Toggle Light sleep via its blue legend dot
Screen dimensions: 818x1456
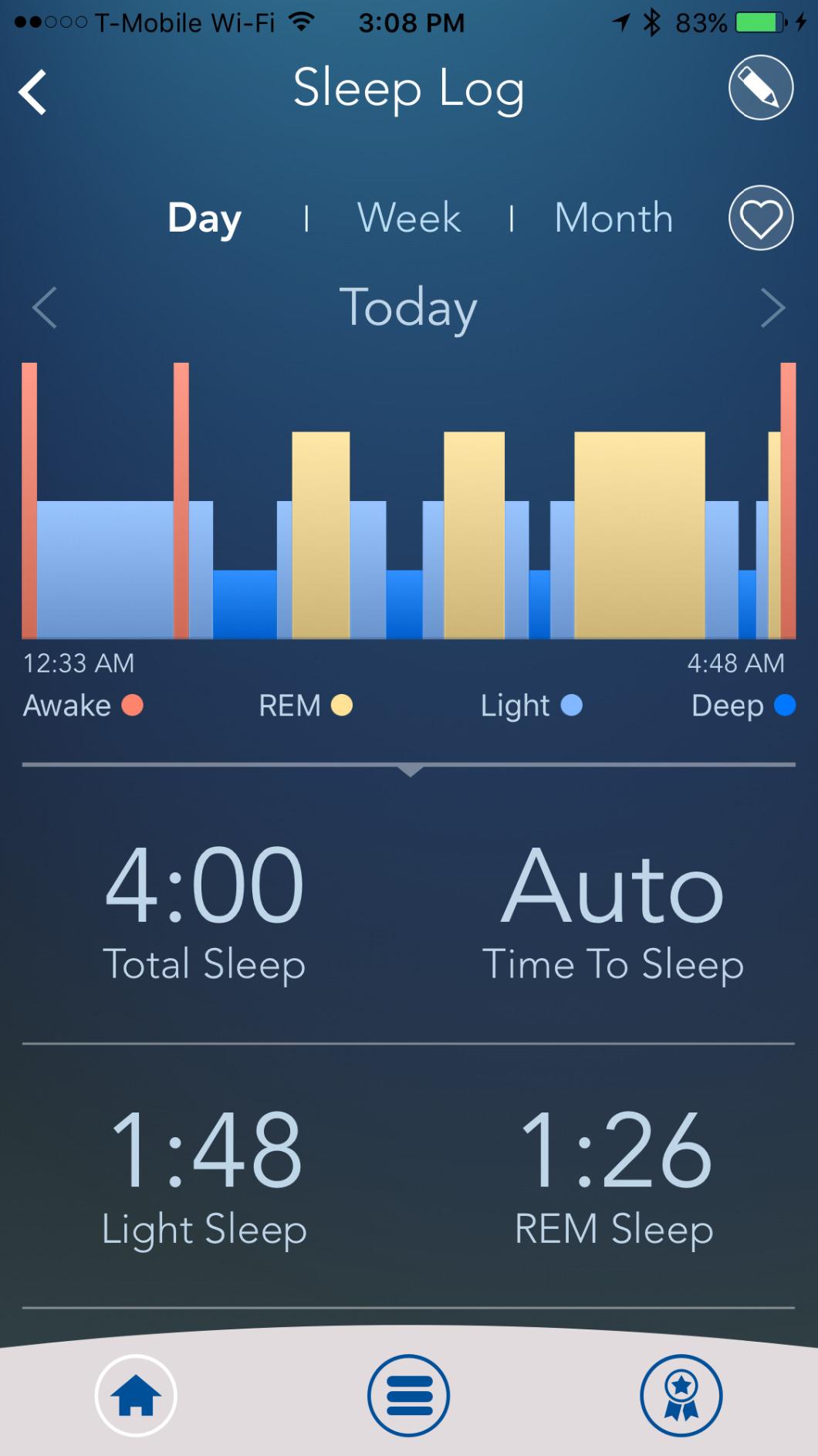[x=572, y=705]
